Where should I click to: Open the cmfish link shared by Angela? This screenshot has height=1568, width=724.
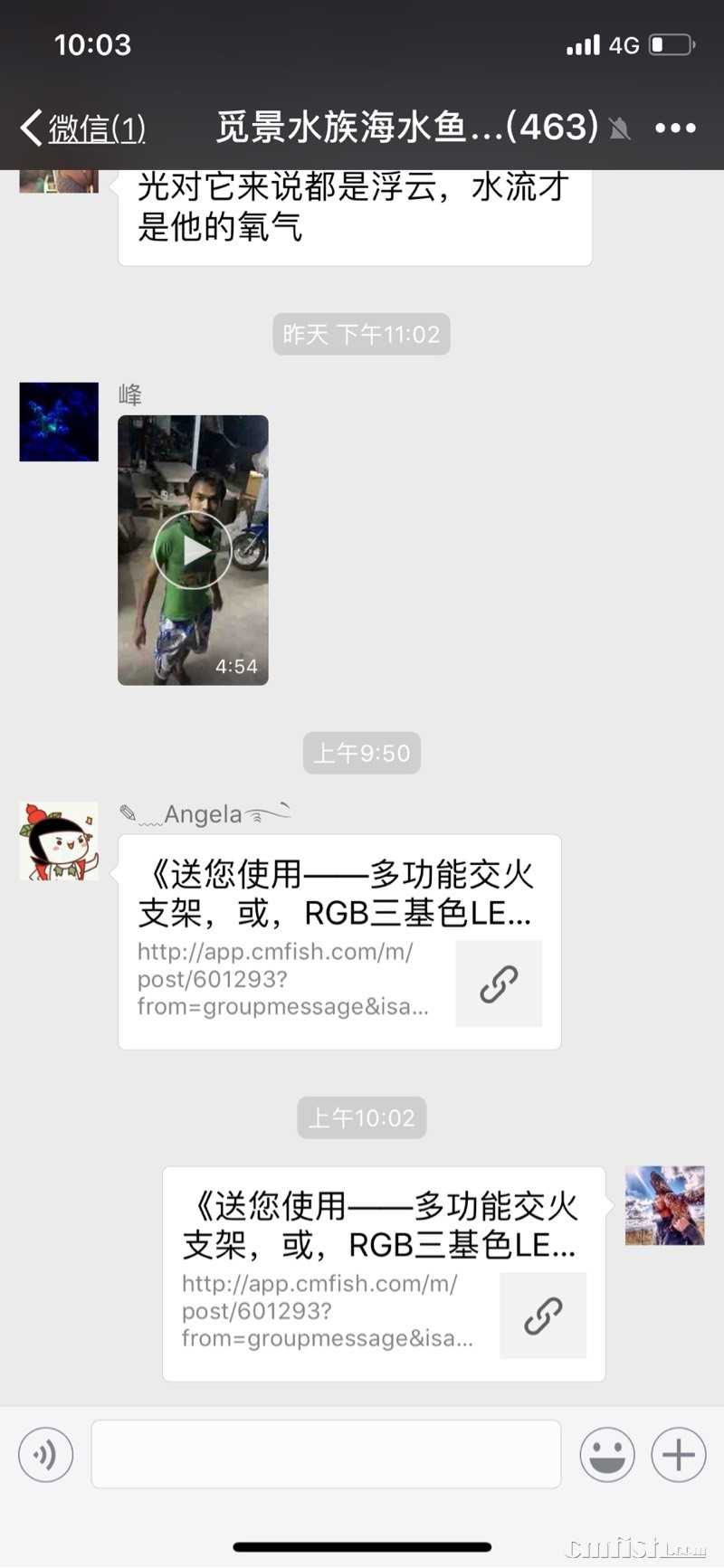click(339, 941)
